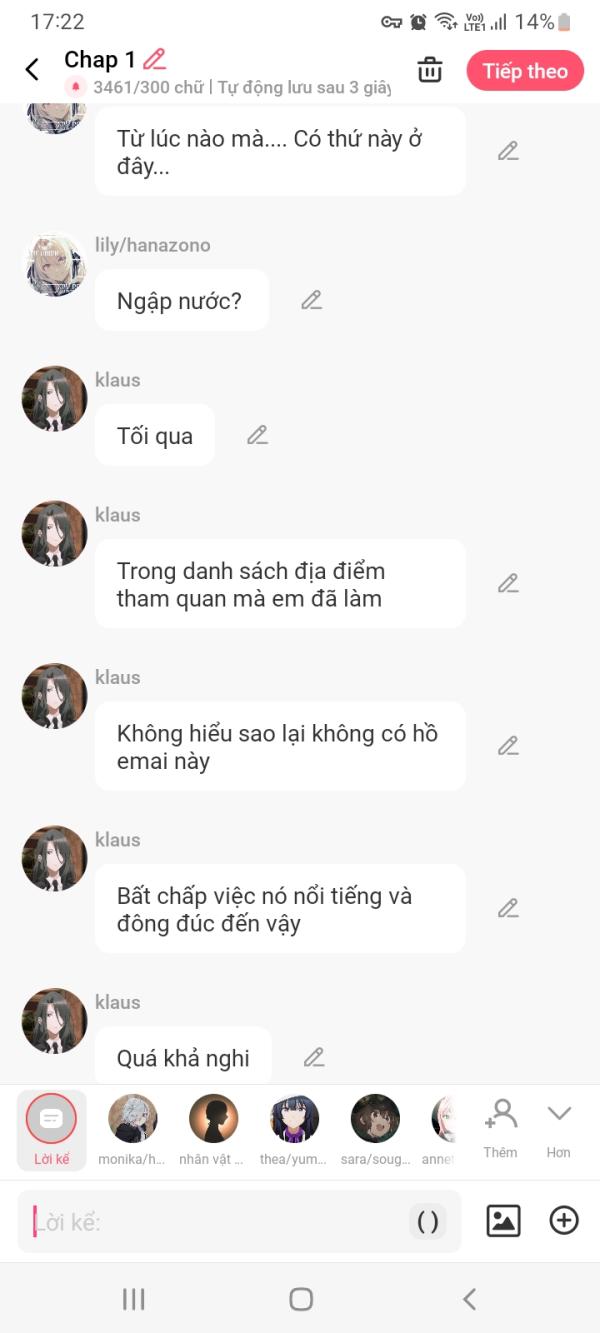Open the plus circle add menu
The width and height of the screenshot is (600, 1333).
coord(564,1220)
